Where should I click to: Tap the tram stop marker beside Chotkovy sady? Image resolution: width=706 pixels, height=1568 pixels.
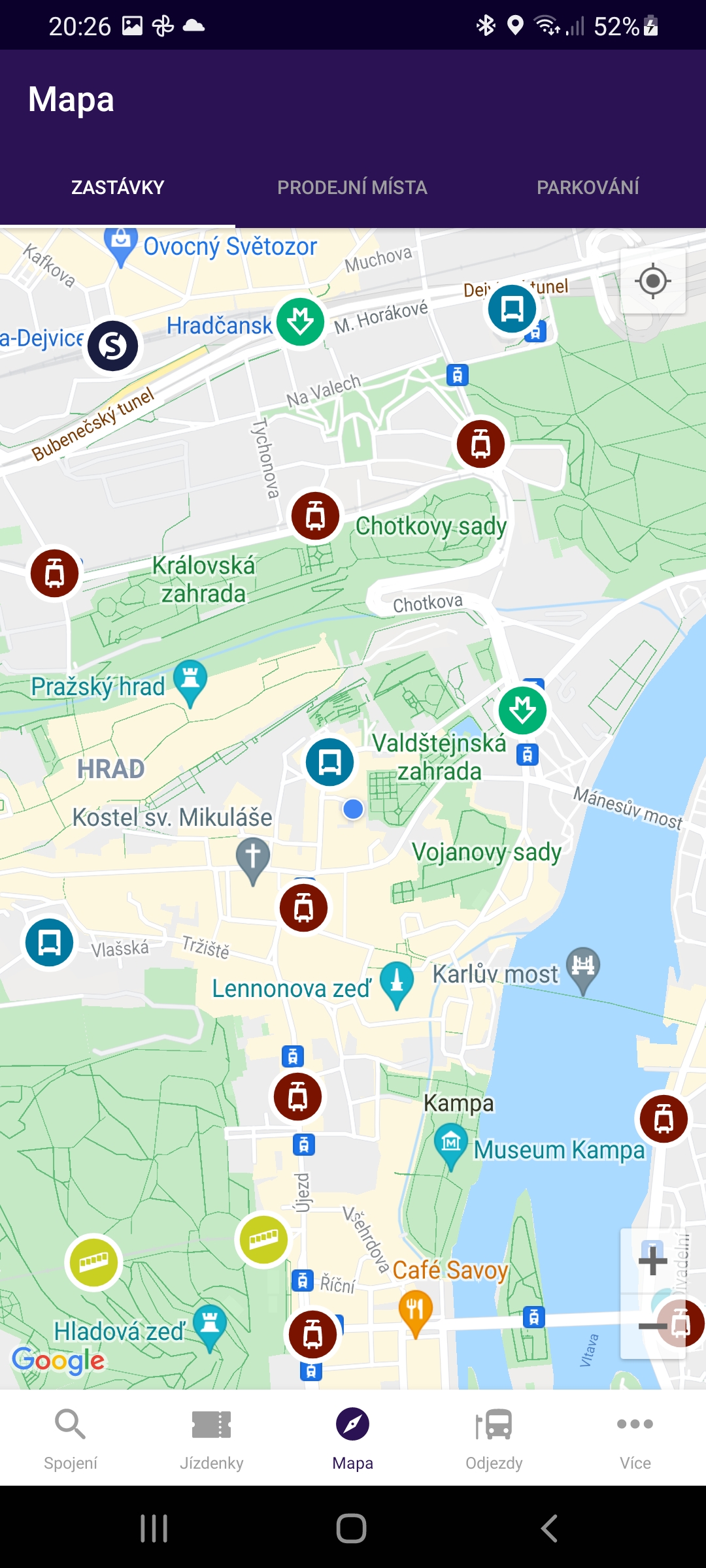click(316, 515)
